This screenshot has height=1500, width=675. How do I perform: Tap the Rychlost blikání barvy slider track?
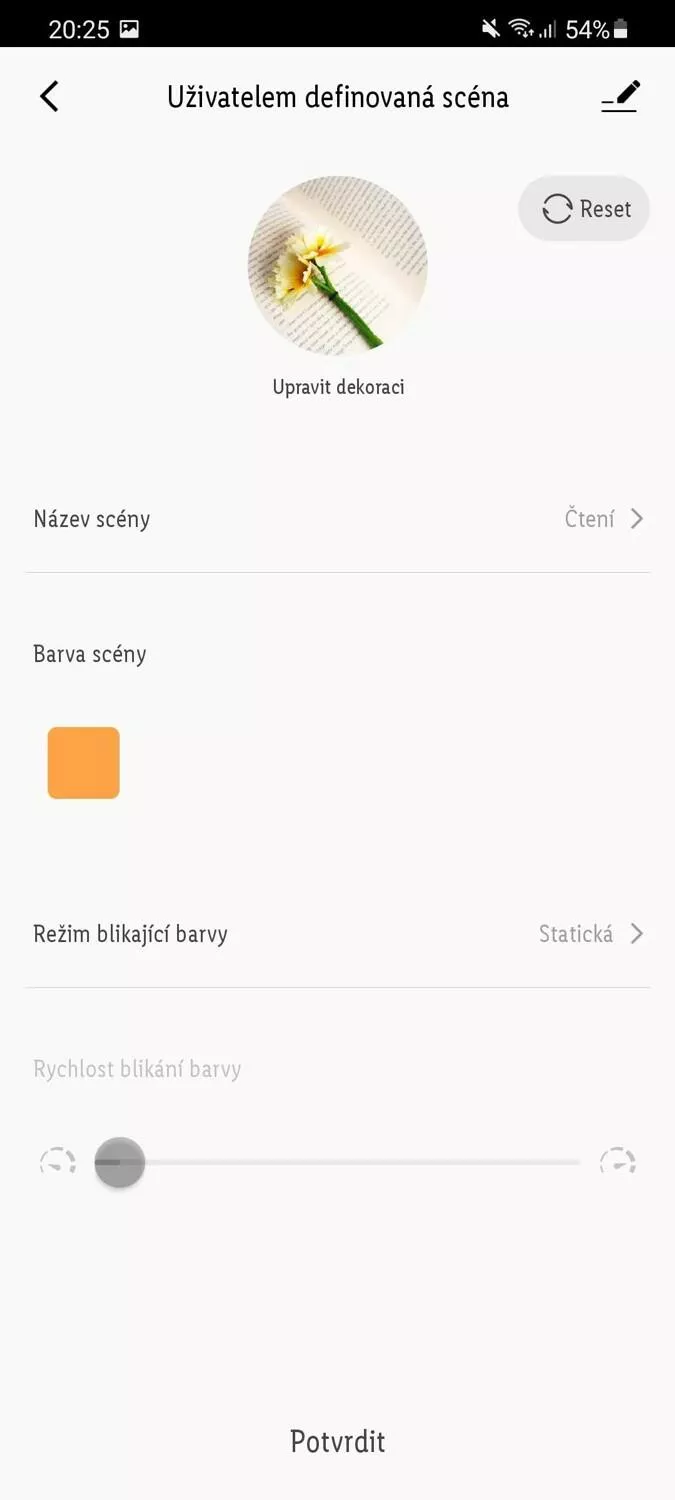pos(338,1162)
